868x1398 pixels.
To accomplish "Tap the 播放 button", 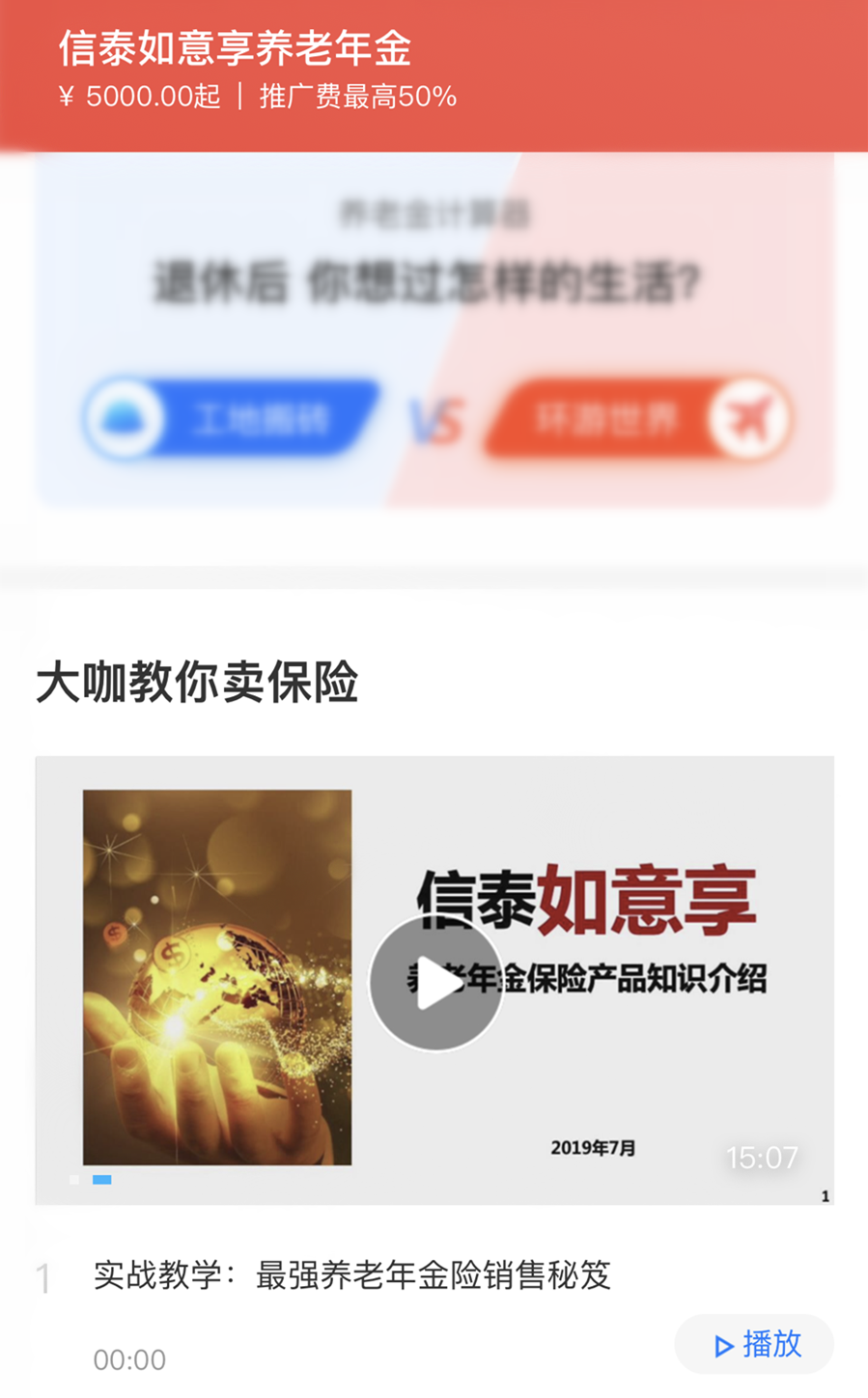I will (756, 1344).
